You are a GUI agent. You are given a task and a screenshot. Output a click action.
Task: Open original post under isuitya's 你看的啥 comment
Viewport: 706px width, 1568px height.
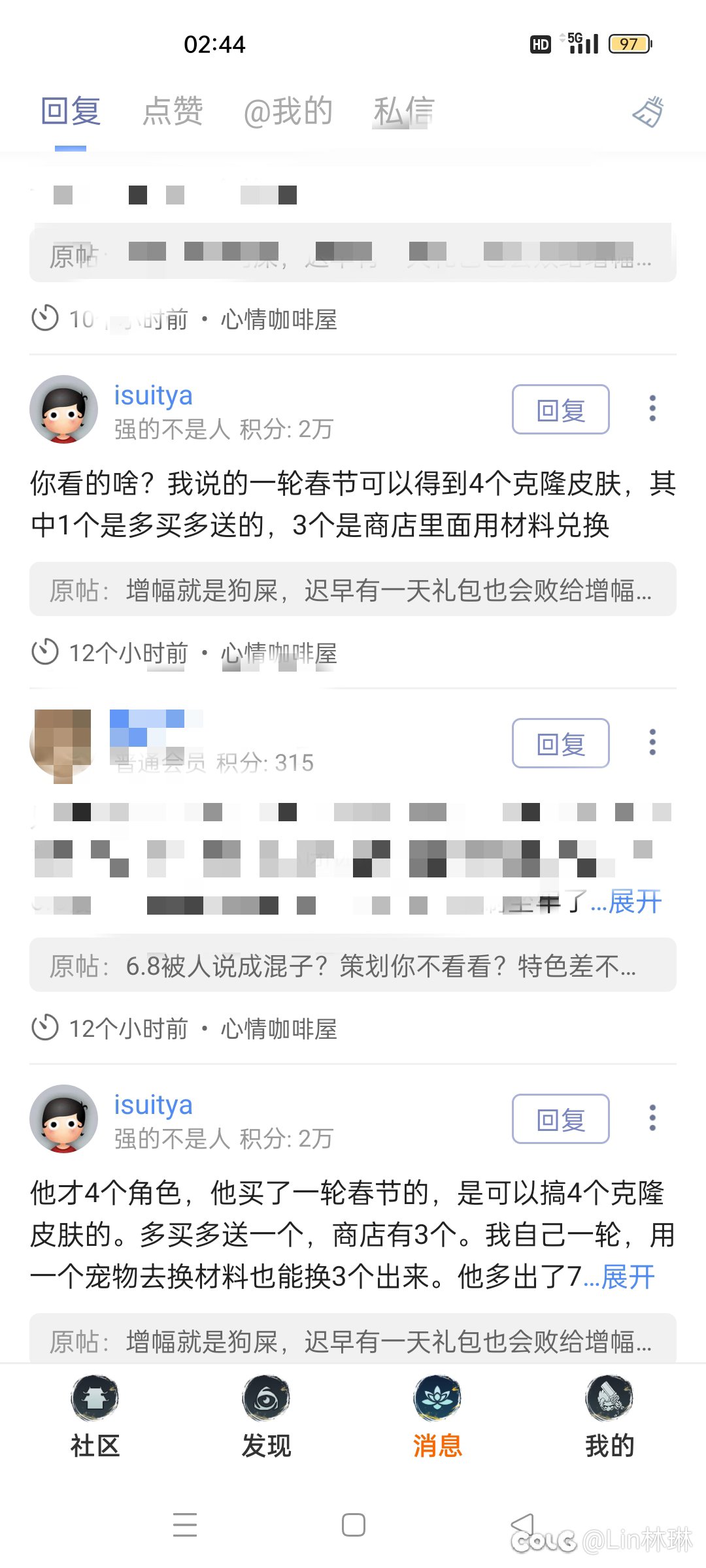coord(353,589)
